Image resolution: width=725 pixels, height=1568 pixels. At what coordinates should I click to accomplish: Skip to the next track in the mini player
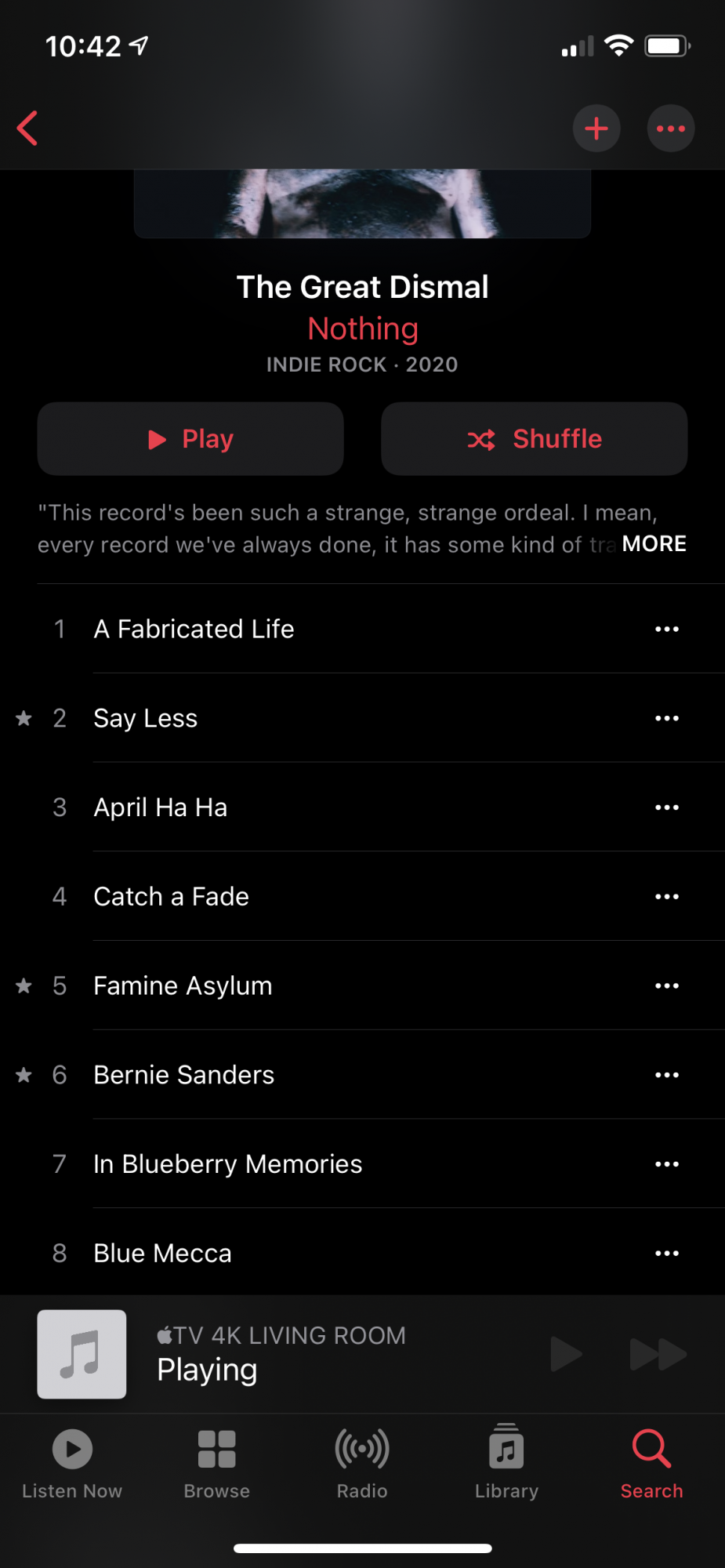[x=658, y=1354]
